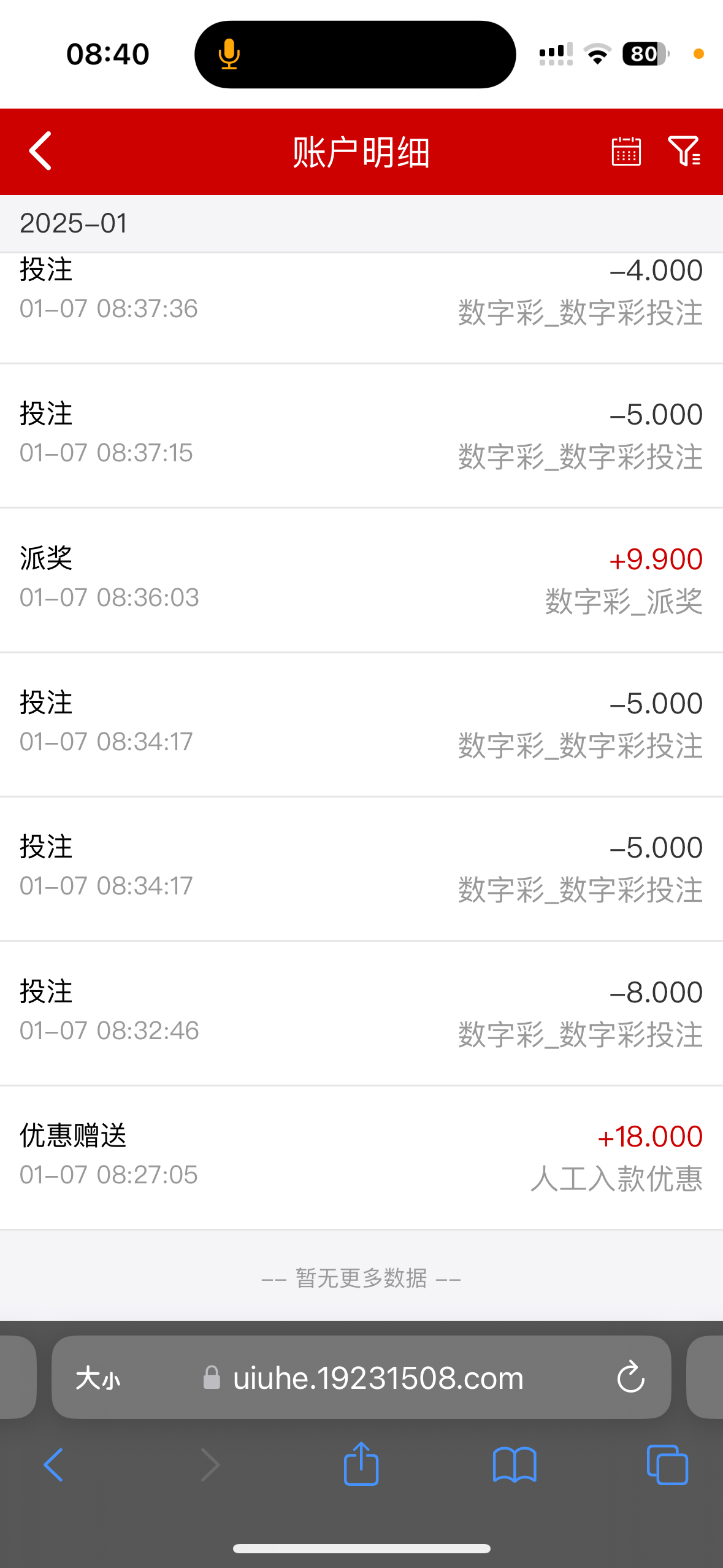Reload the page in Safari
723x1568 pixels.
pos(630,1378)
